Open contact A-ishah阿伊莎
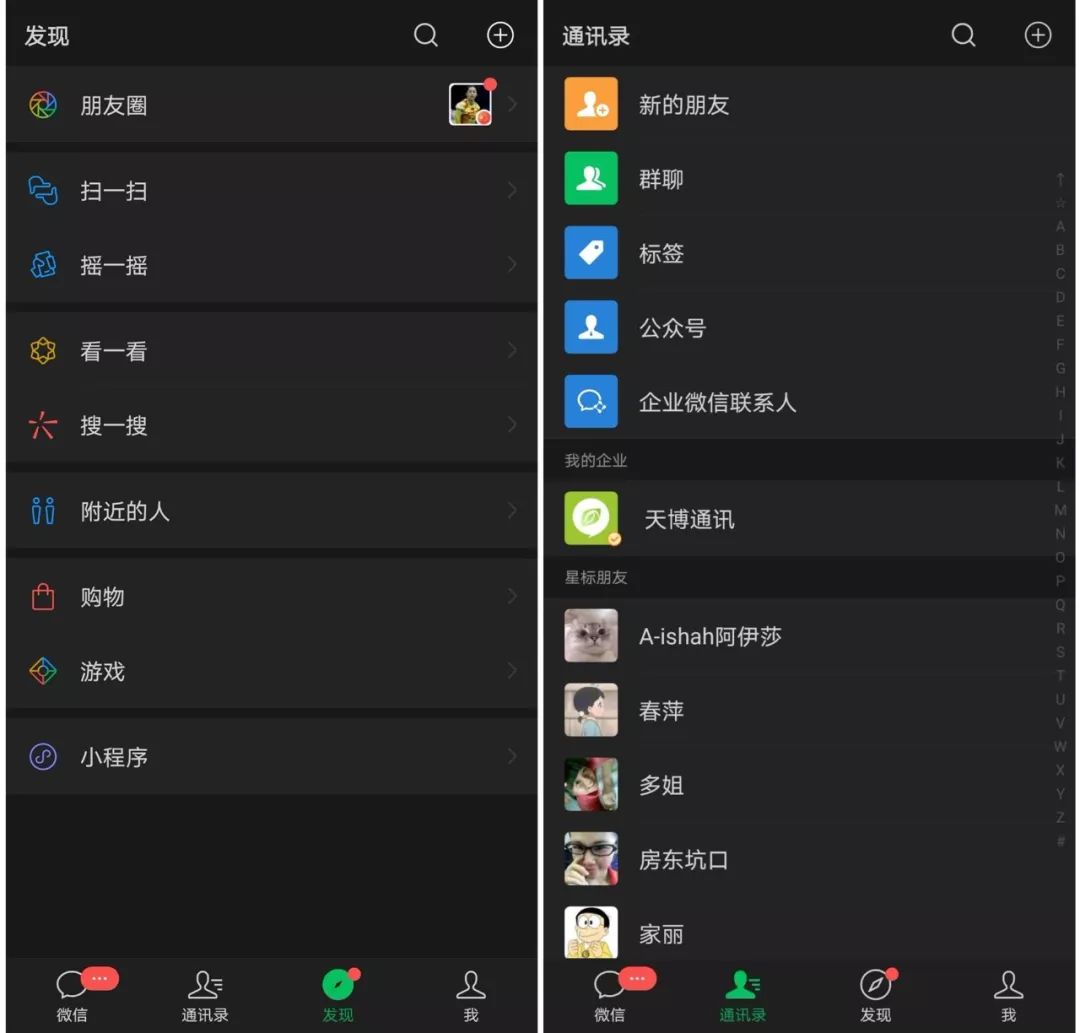Image resolution: width=1080 pixels, height=1033 pixels. click(809, 636)
